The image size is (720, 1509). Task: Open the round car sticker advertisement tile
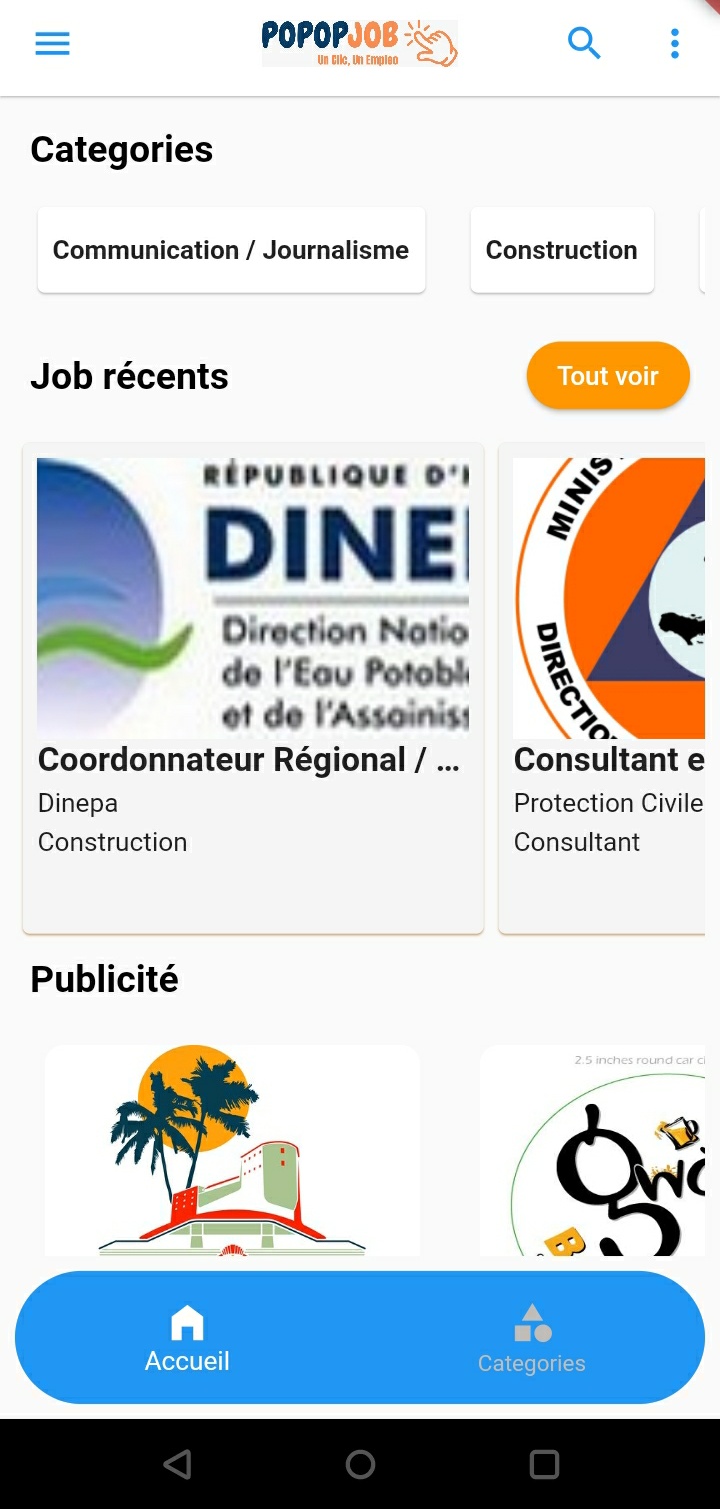(x=594, y=1150)
